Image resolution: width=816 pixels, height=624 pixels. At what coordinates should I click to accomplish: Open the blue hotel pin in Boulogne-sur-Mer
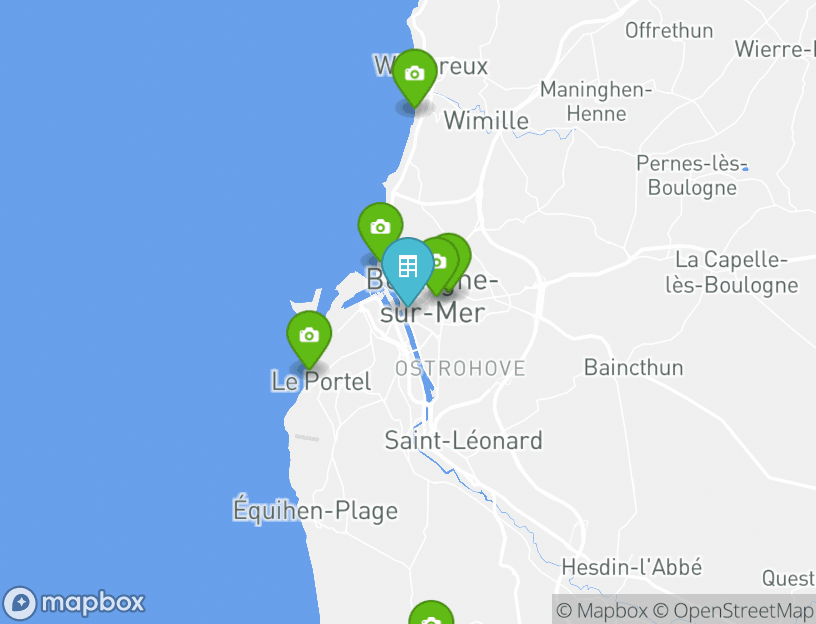pos(408,267)
